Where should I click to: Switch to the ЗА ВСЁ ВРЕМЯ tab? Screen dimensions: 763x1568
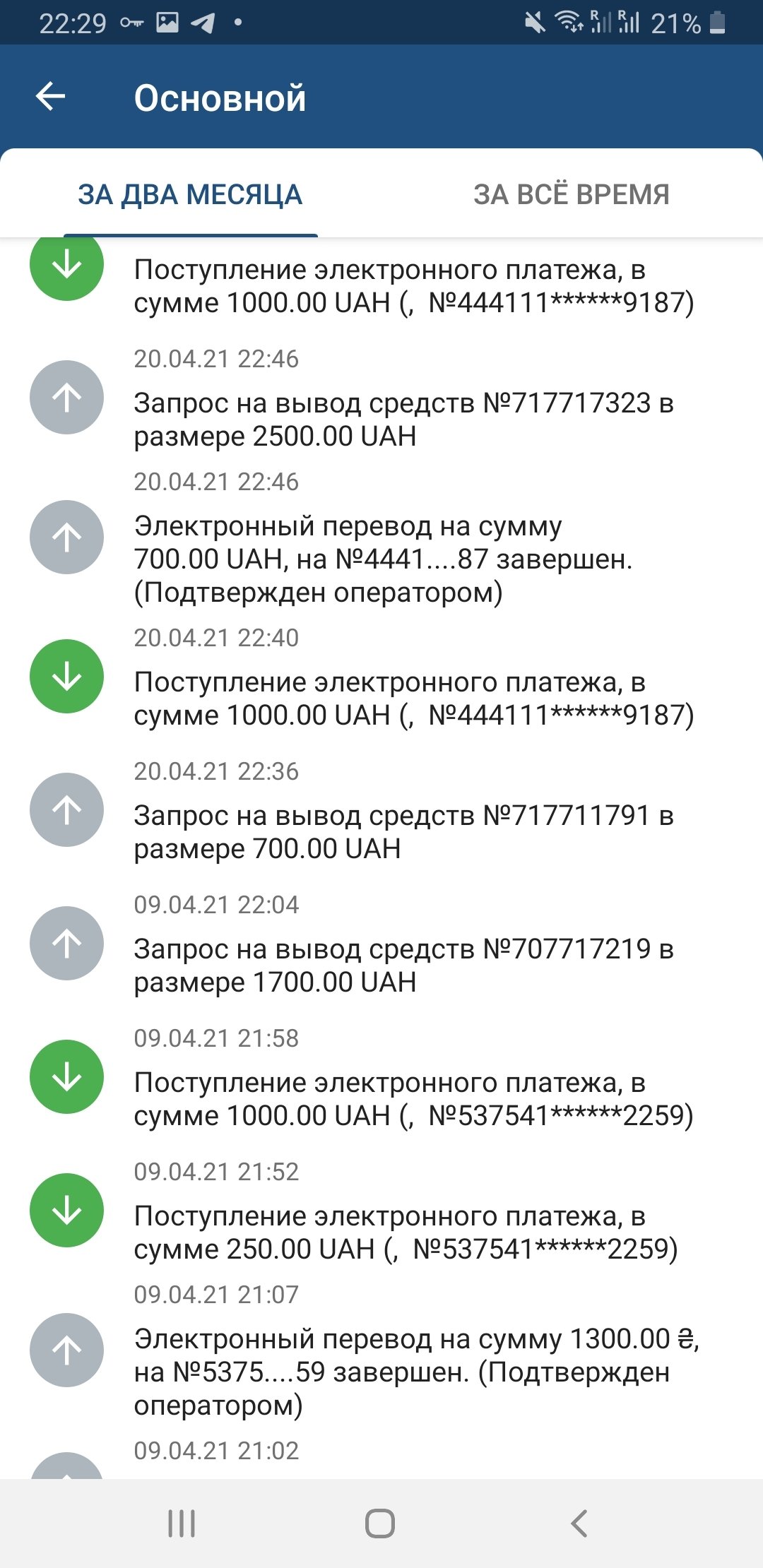click(x=571, y=194)
